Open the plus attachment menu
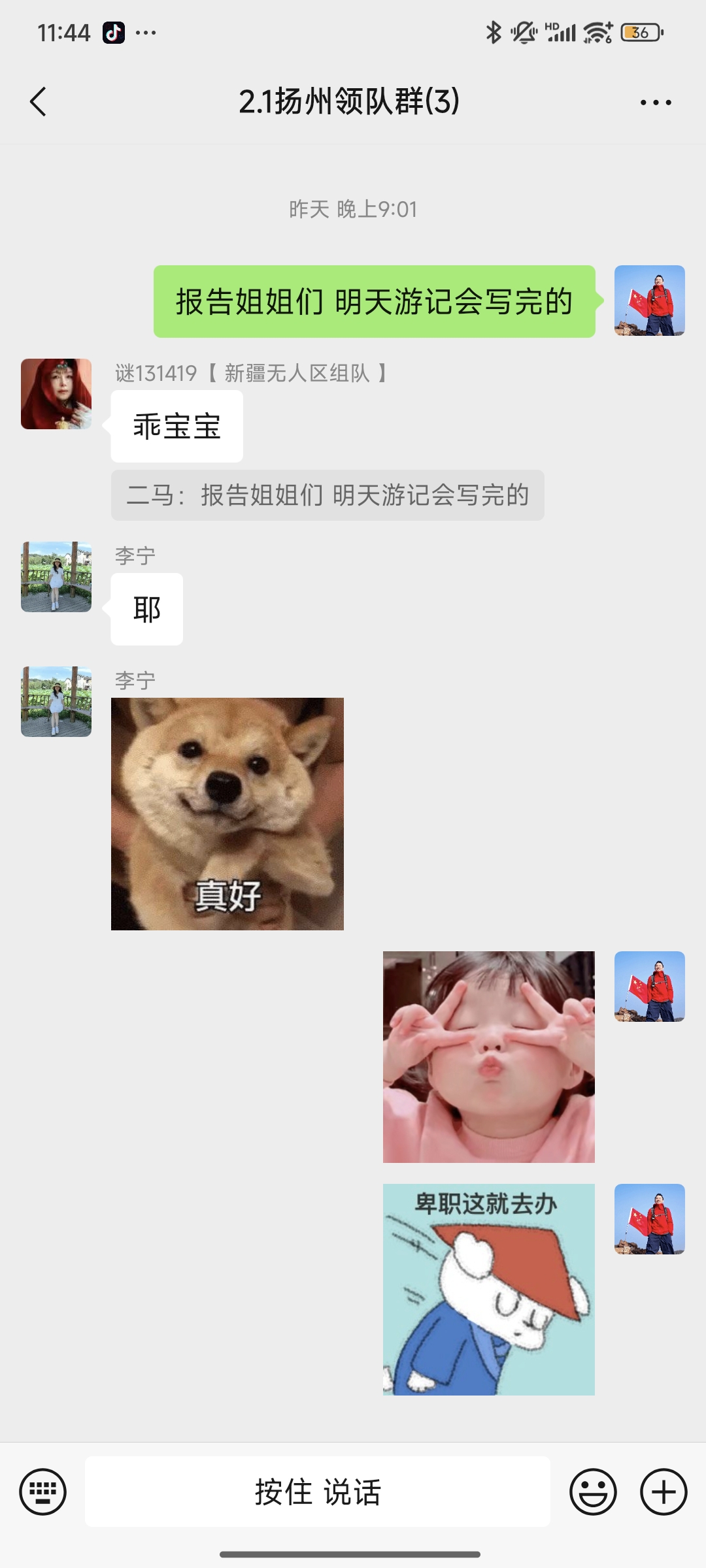Image resolution: width=706 pixels, height=1568 pixels. tap(664, 1492)
